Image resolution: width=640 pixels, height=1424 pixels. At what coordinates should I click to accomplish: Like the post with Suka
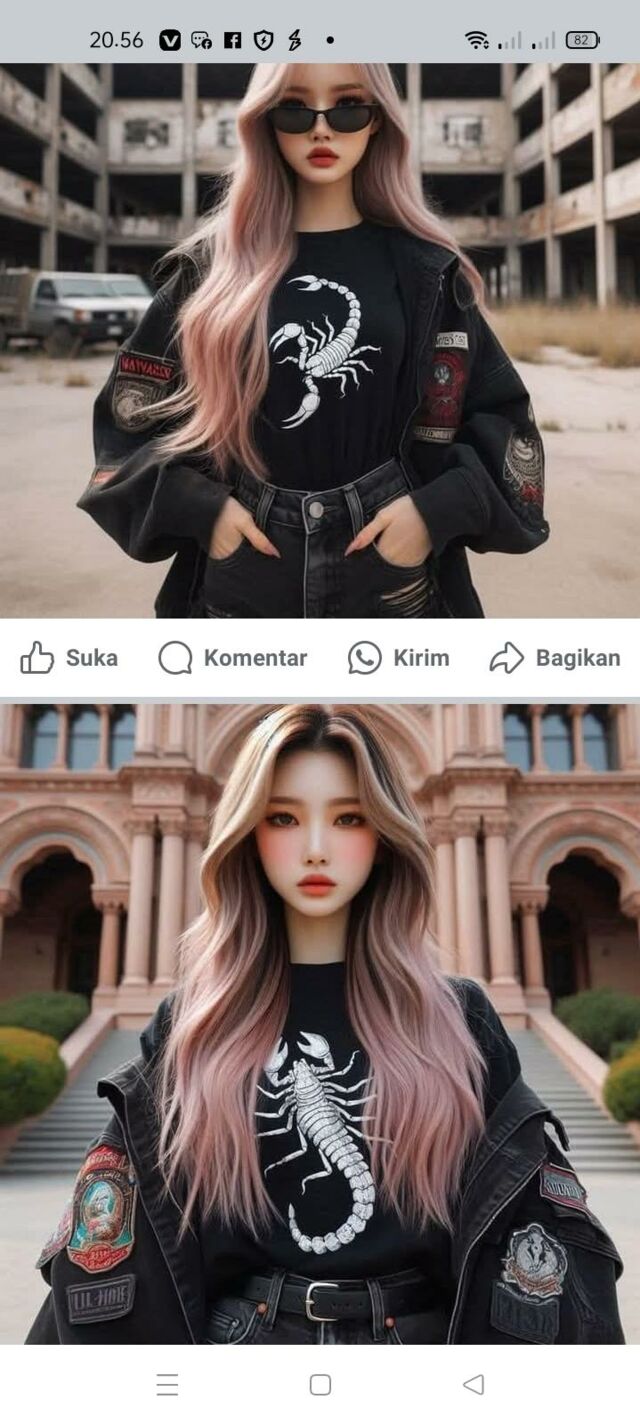tap(69, 658)
